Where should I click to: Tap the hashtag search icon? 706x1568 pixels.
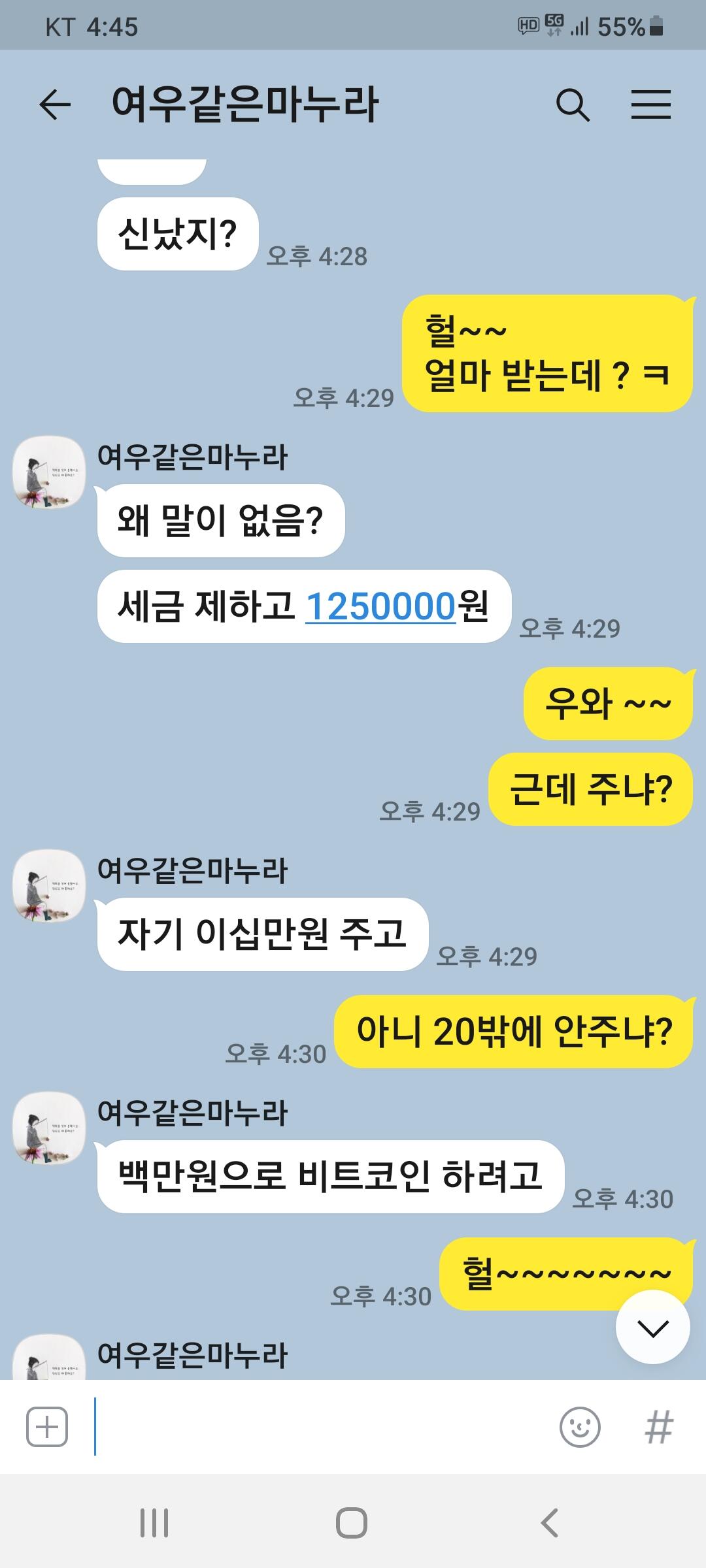click(658, 1427)
